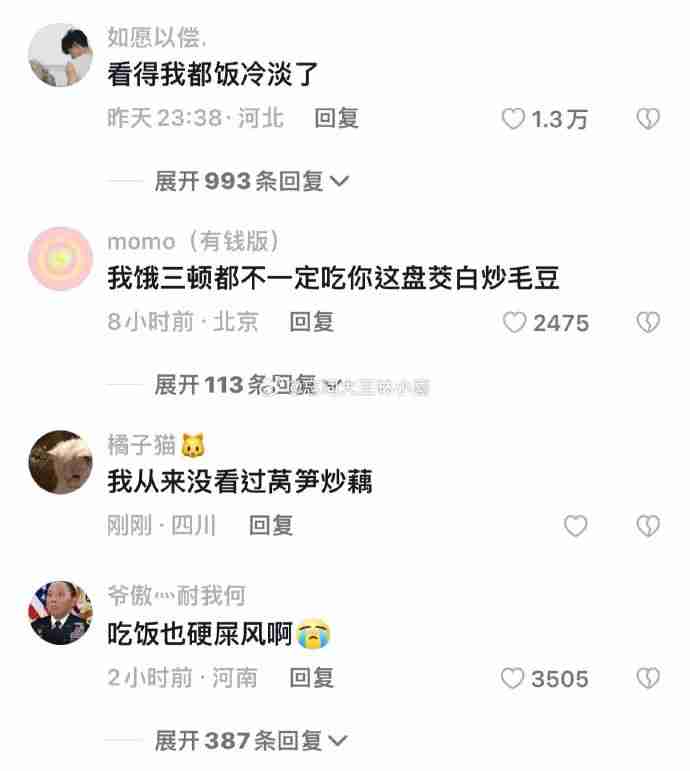Expand 993 replies under 如愿以偿's comment
Viewport: 690px width, 771px height.
coord(251,182)
